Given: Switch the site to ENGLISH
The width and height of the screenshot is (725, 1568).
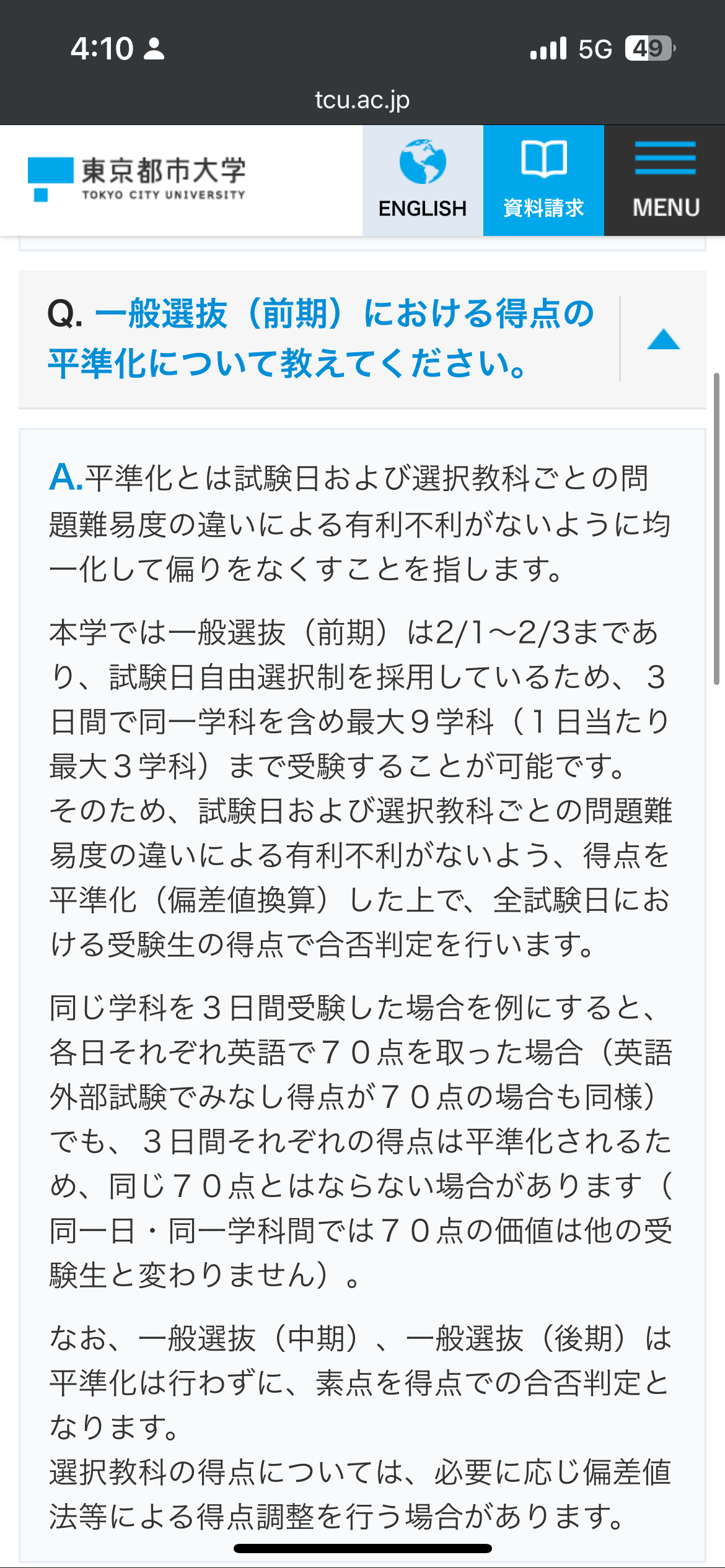Looking at the screenshot, I should click(x=423, y=180).
